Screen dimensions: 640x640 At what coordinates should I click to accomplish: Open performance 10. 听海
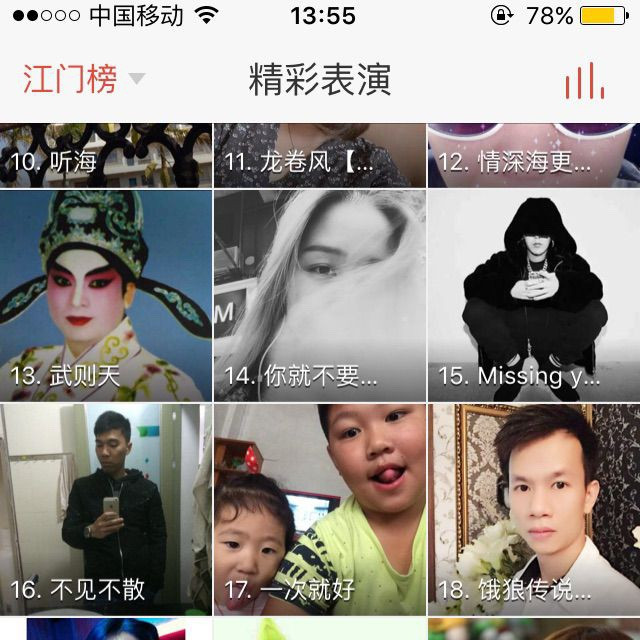click(106, 155)
